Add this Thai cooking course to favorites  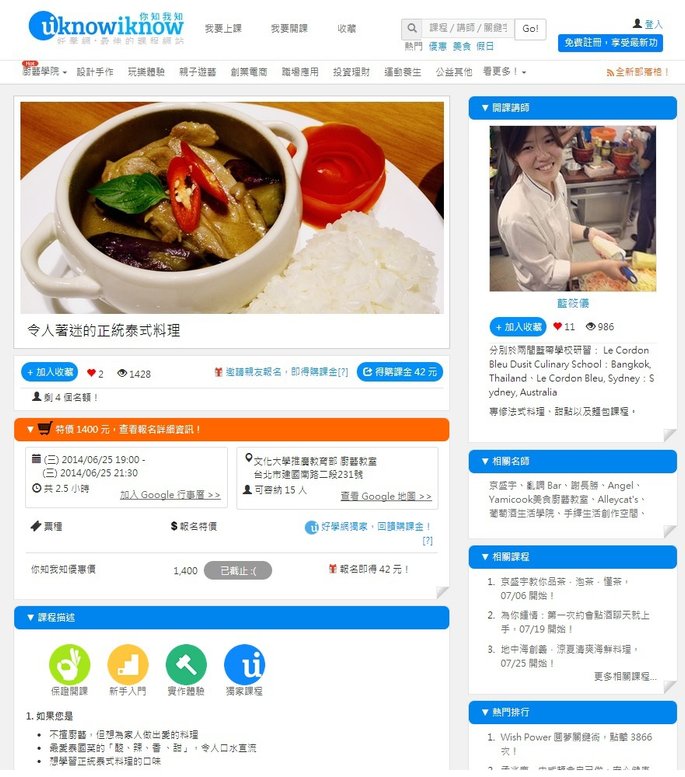(49, 372)
